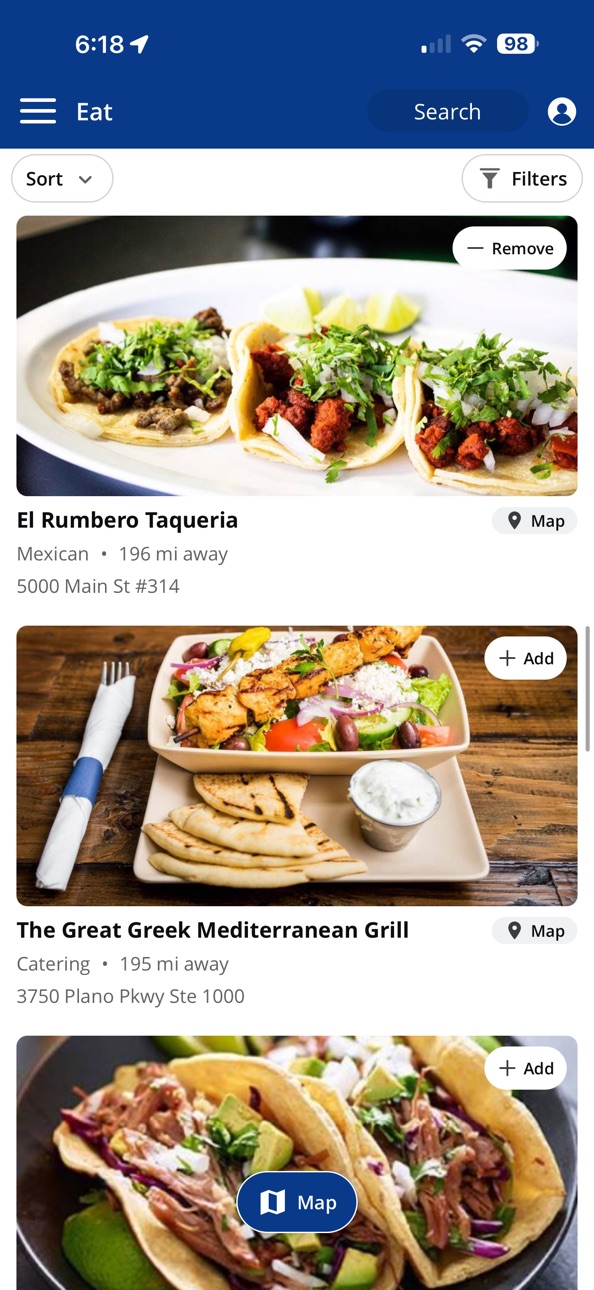This screenshot has width=594, height=1290.
Task: Add the avocado taco restaurant card
Action: [526, 1068]
